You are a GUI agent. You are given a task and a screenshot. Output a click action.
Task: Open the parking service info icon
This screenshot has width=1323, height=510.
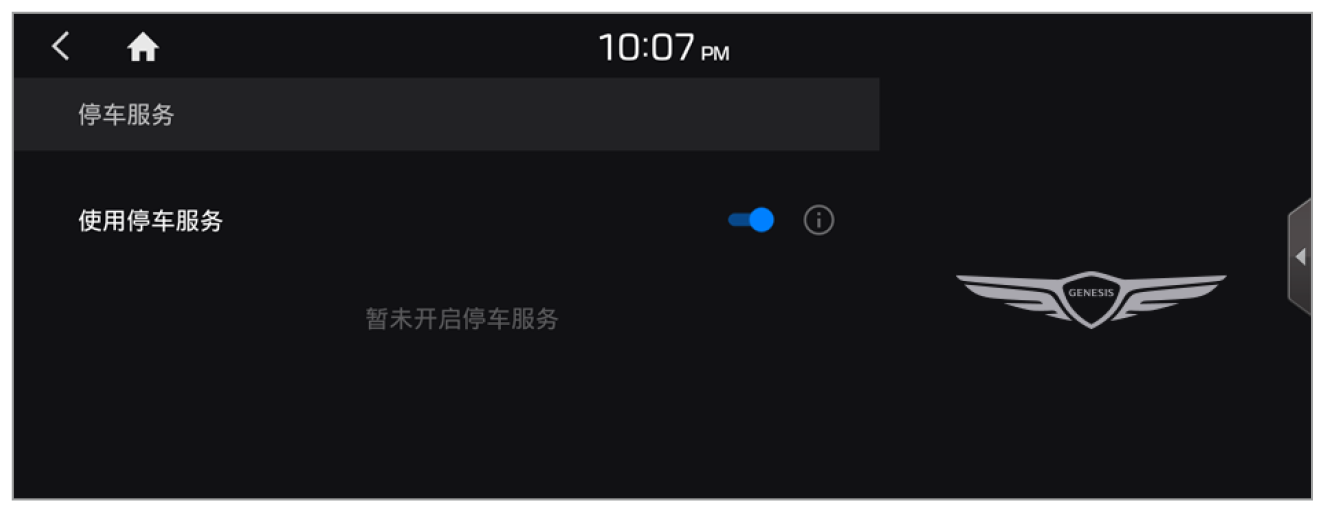point(819,220)
